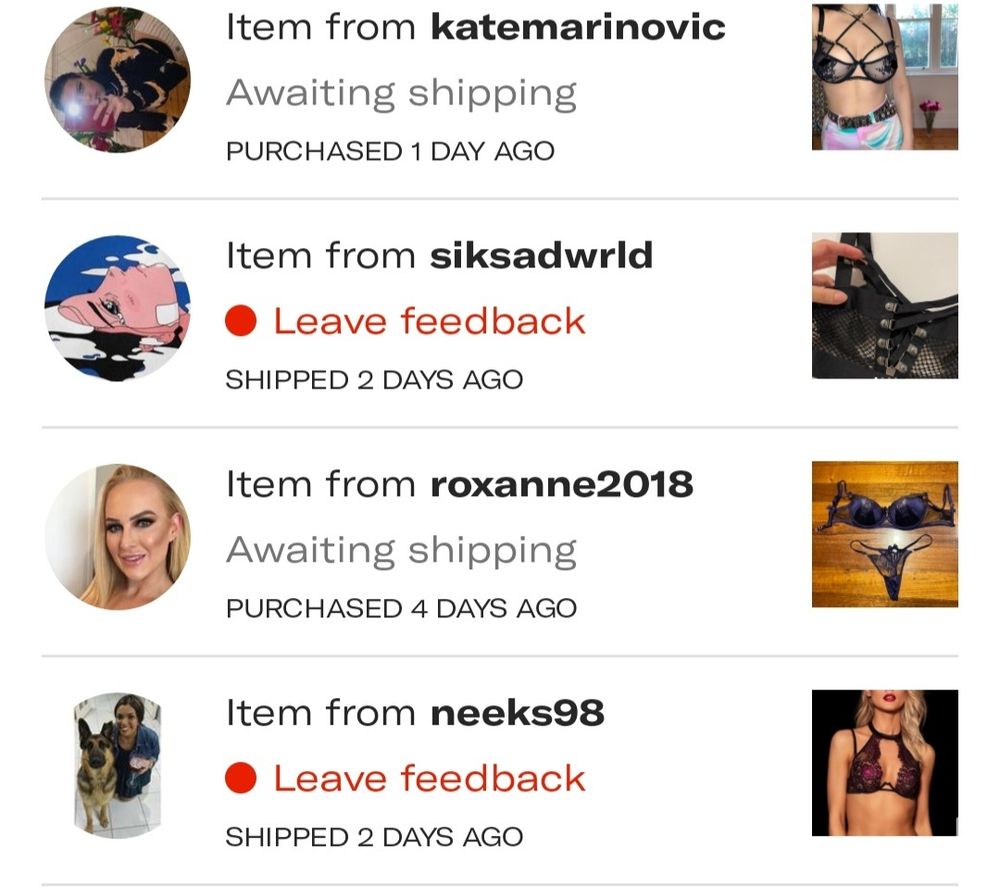Tap siksadwrld's avatar
Viewport: 1000px width, 895px height.
pyautogui.click(x=117, y=308)
